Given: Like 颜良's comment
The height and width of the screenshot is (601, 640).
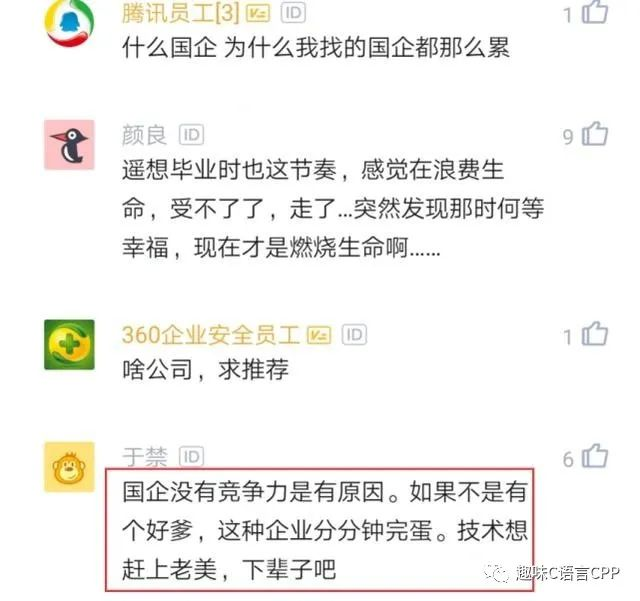Looking at the screenshot, I should click(x=595, y=133).
